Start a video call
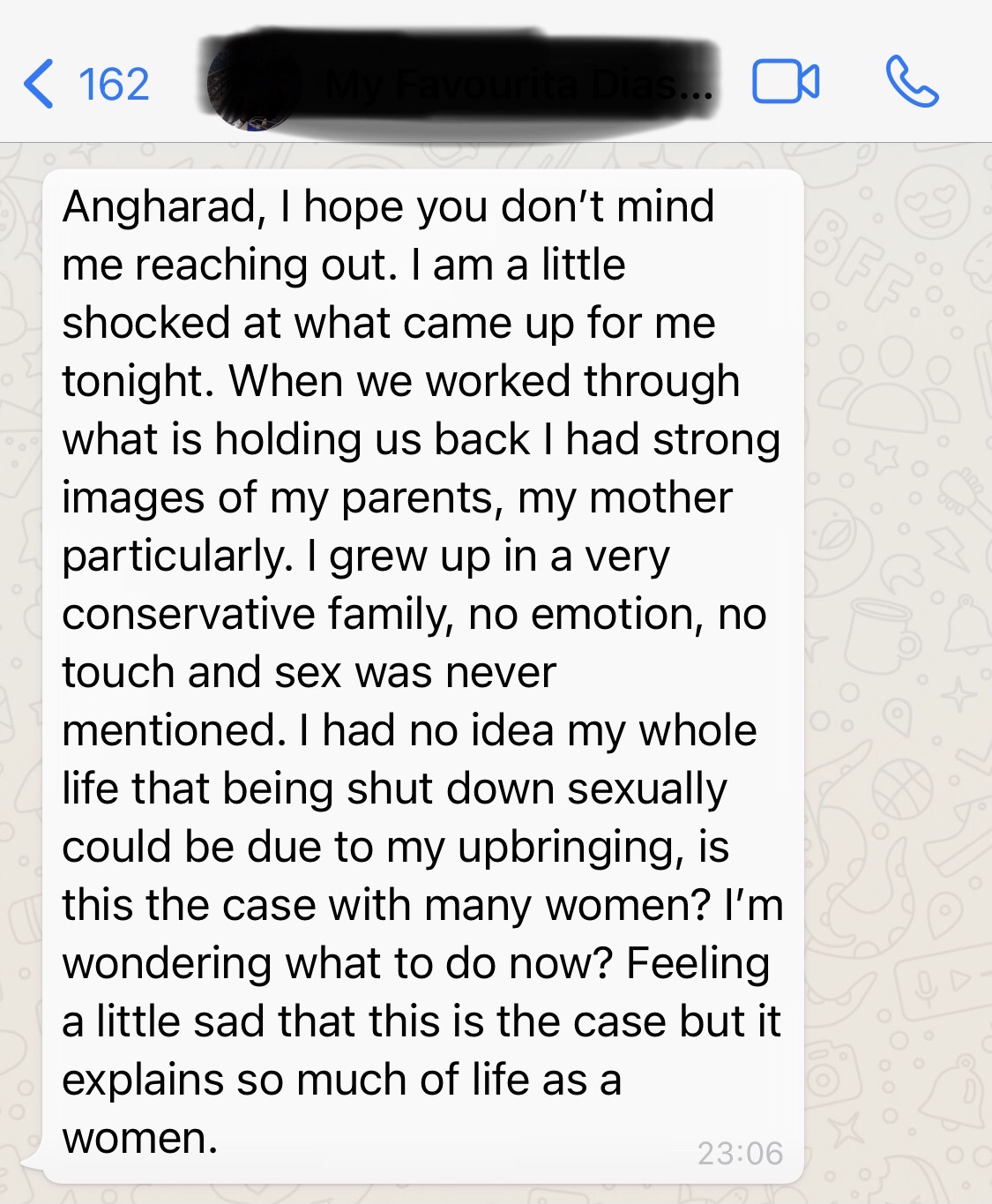The height and width of the screenshot is (1204, 992). [785, 83]
